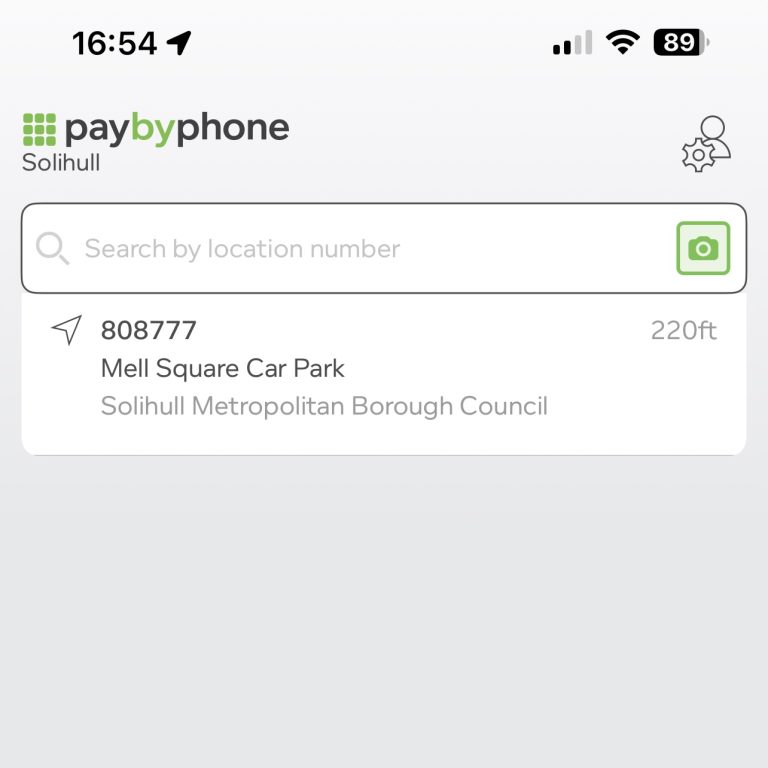
Task: Select location 808777 Mell Square Car Park
Action: point(383,368)
